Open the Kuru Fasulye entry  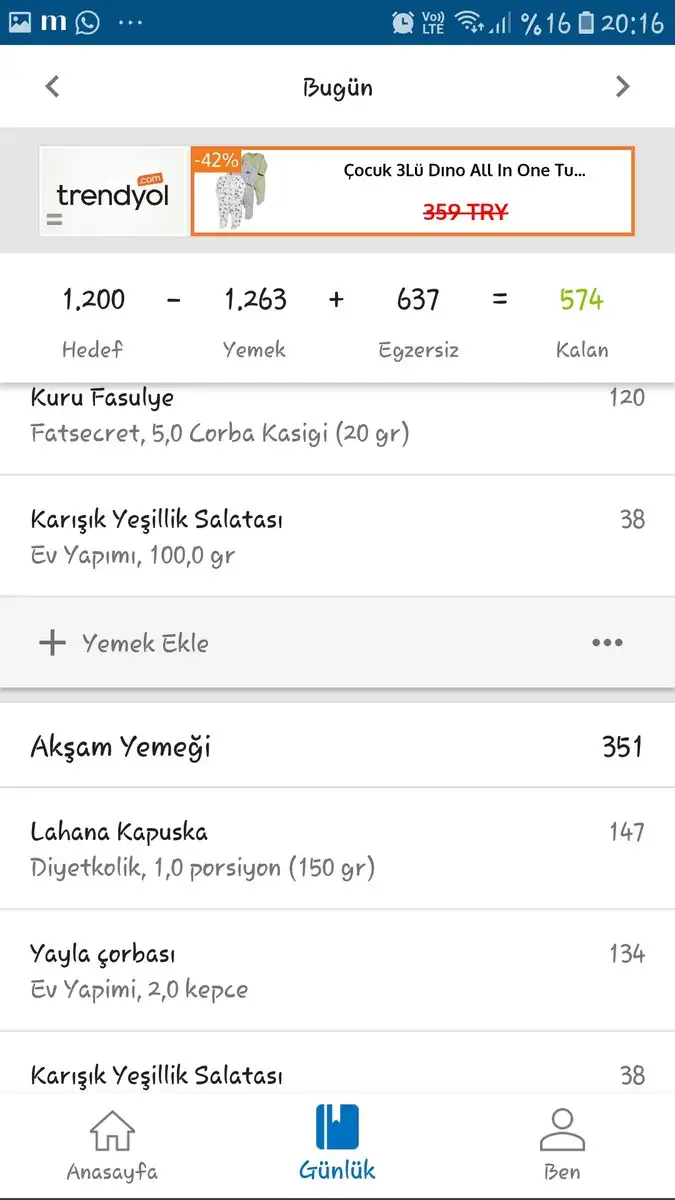[x=337, y=415]
